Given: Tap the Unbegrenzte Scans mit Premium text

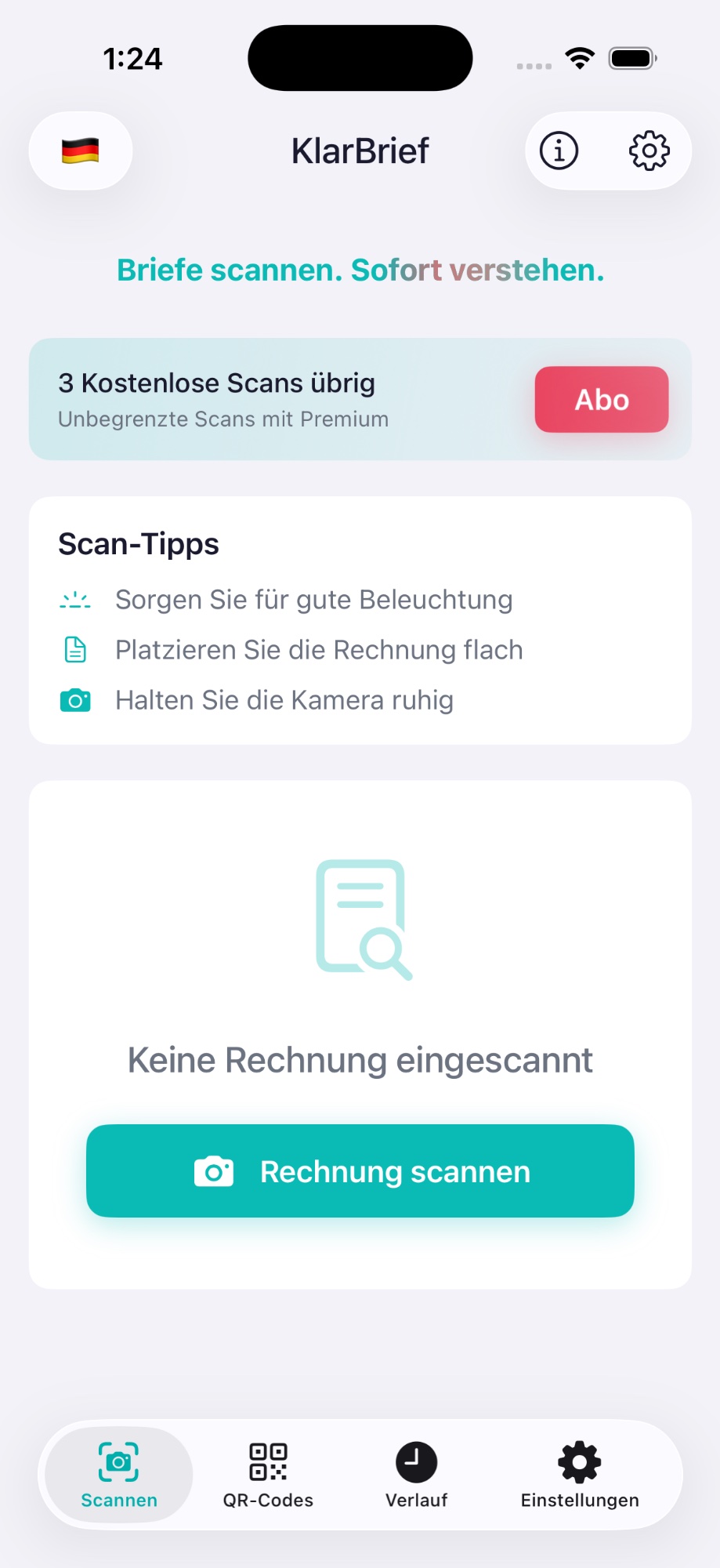Looking at the screenshot, I should click(x=223, y=419).
